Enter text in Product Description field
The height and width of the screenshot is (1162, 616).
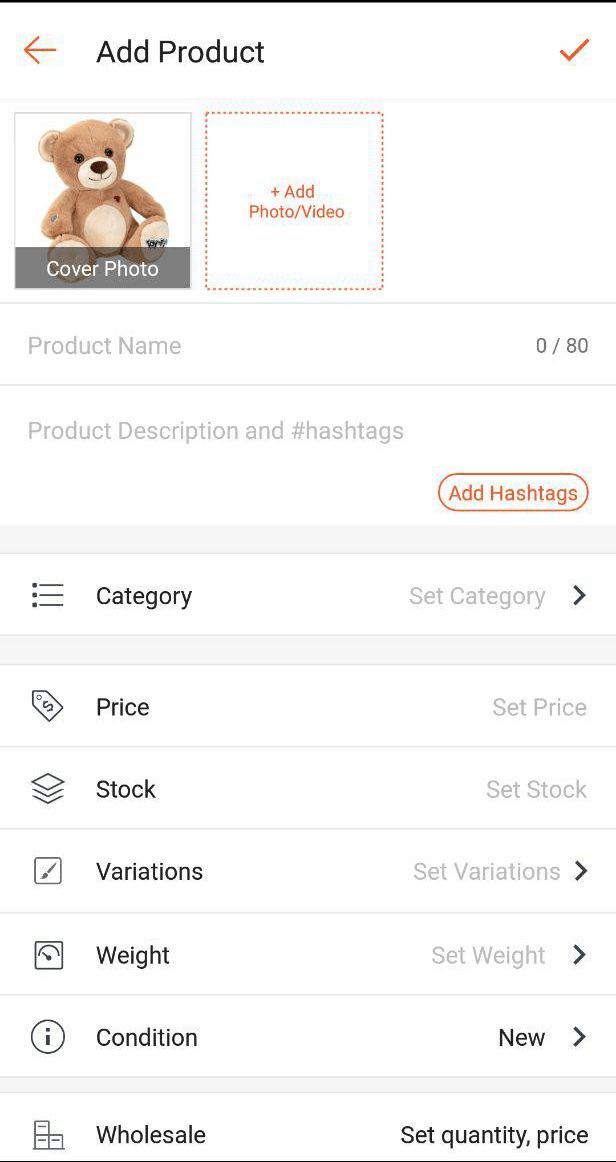[308, 431]
